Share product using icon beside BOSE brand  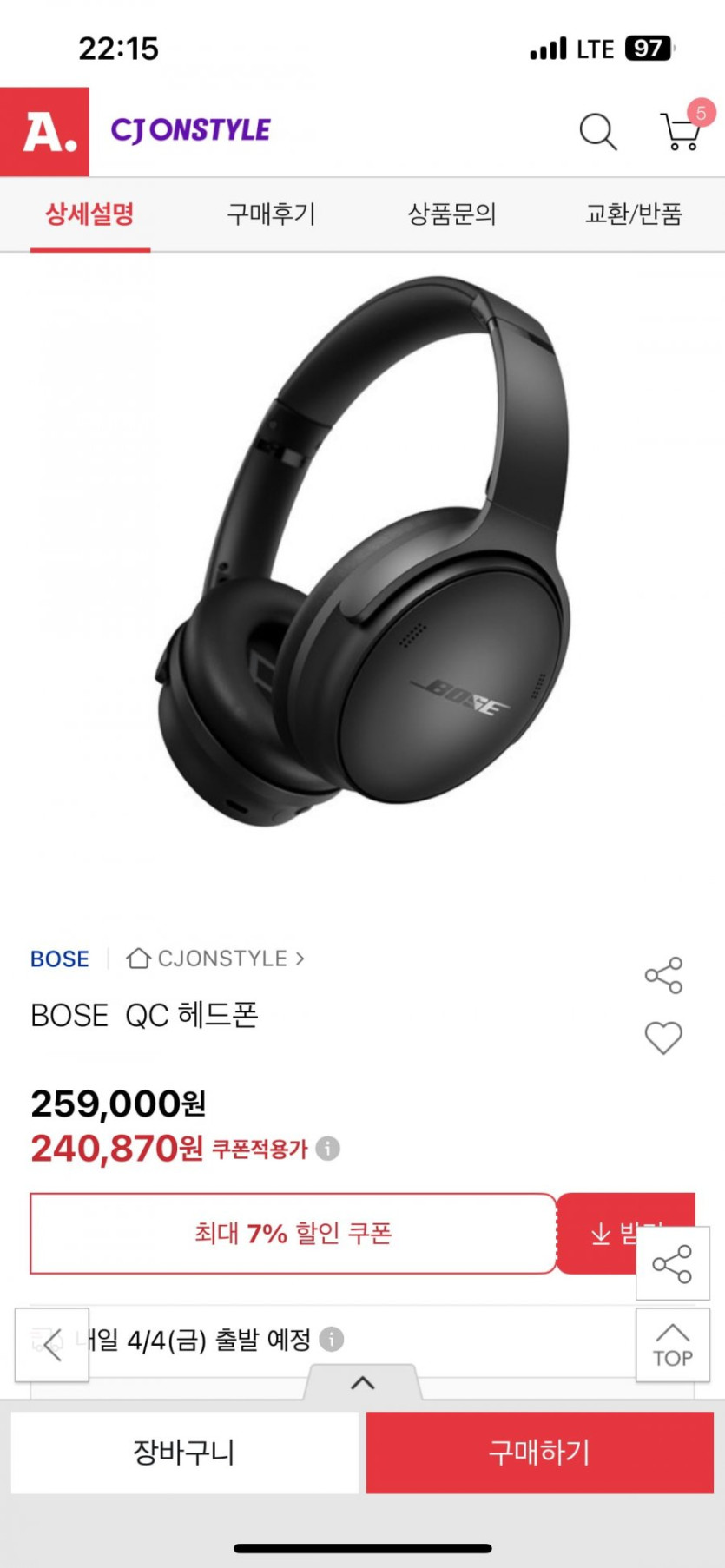(x=663, y=976)
